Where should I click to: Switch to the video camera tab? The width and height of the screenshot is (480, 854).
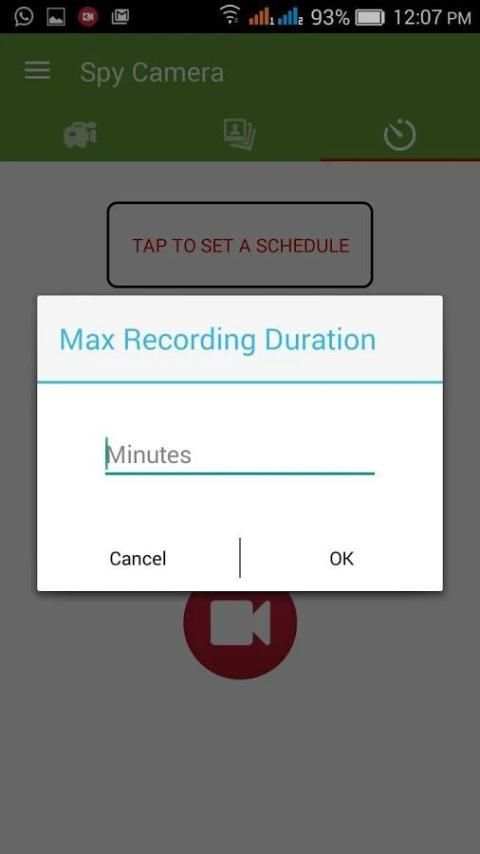(80, 135)
